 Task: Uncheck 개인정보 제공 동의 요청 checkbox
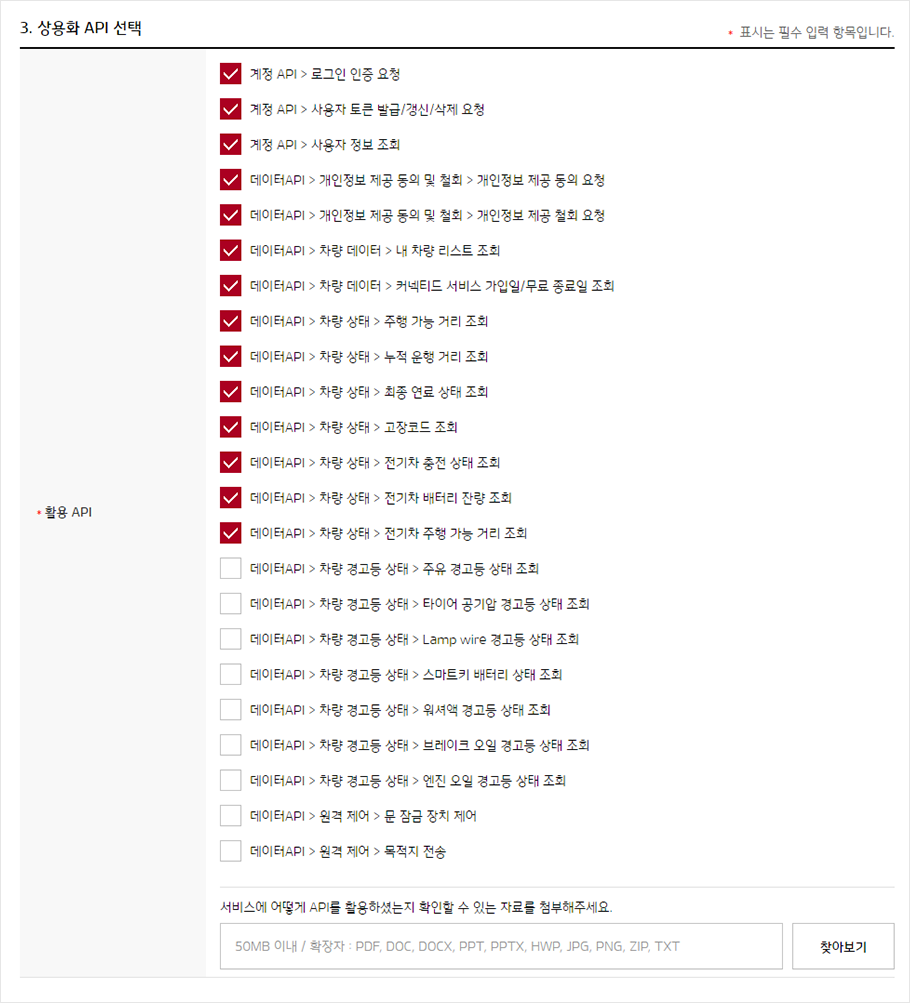tap(231, 180)
